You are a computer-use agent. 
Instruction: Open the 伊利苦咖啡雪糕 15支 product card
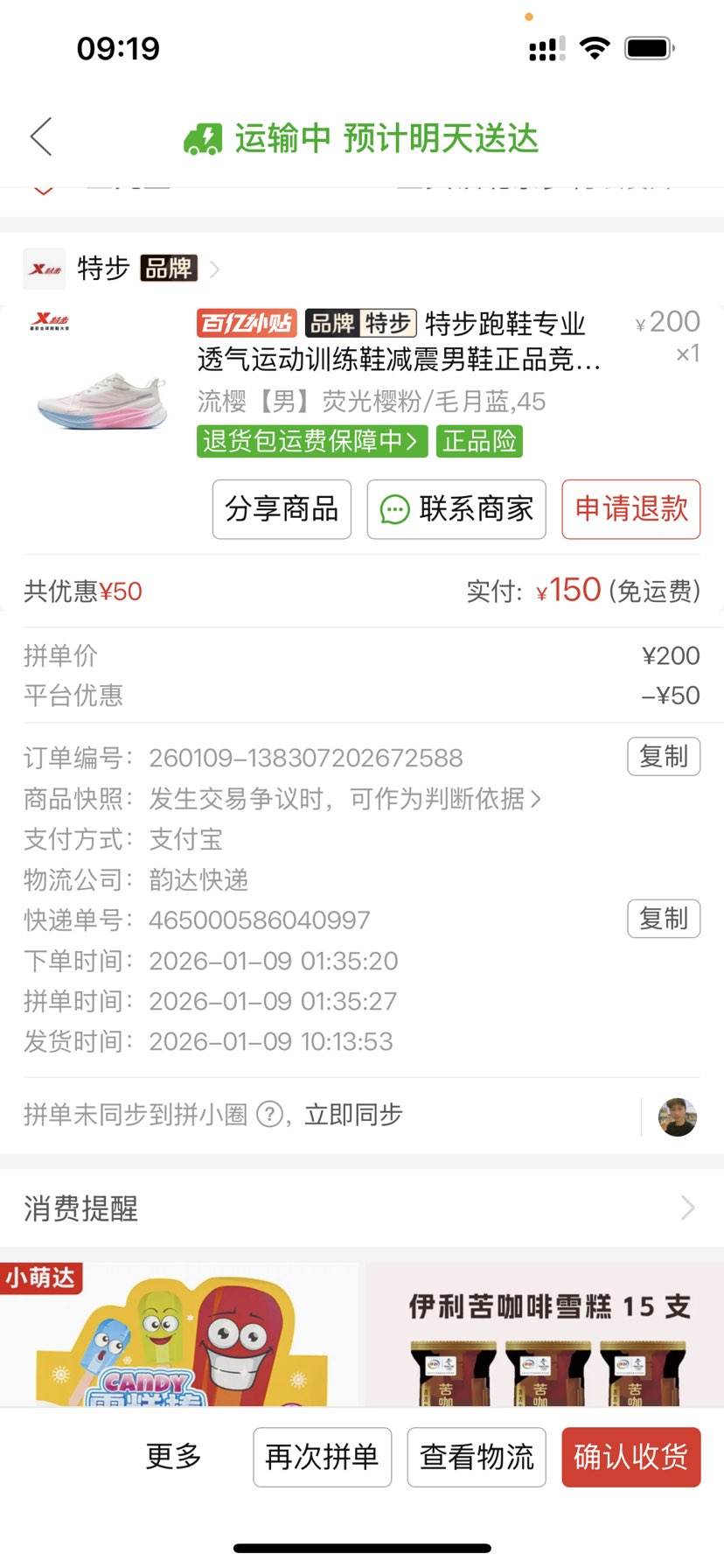click(544, 1334)
